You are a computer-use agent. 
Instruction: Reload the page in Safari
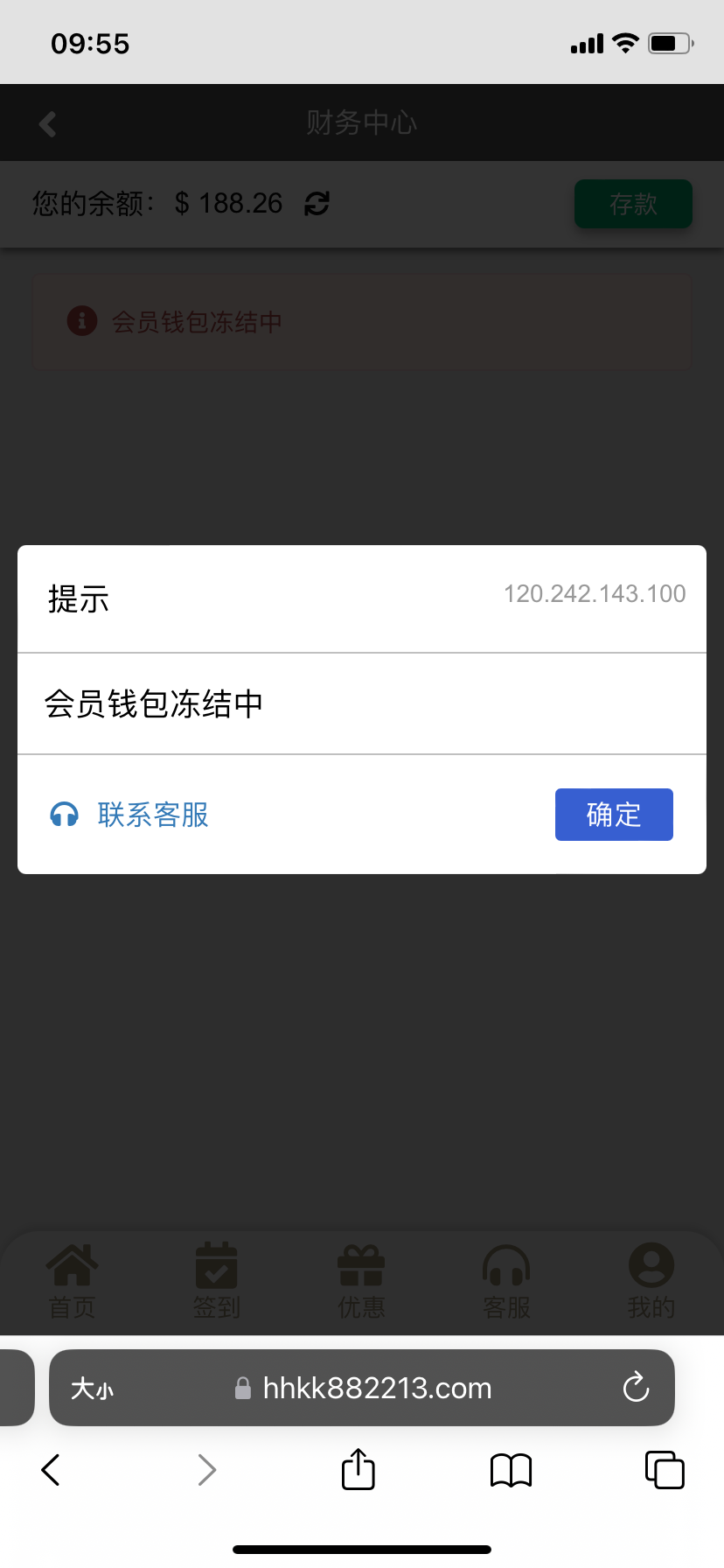pos(636,1387)
